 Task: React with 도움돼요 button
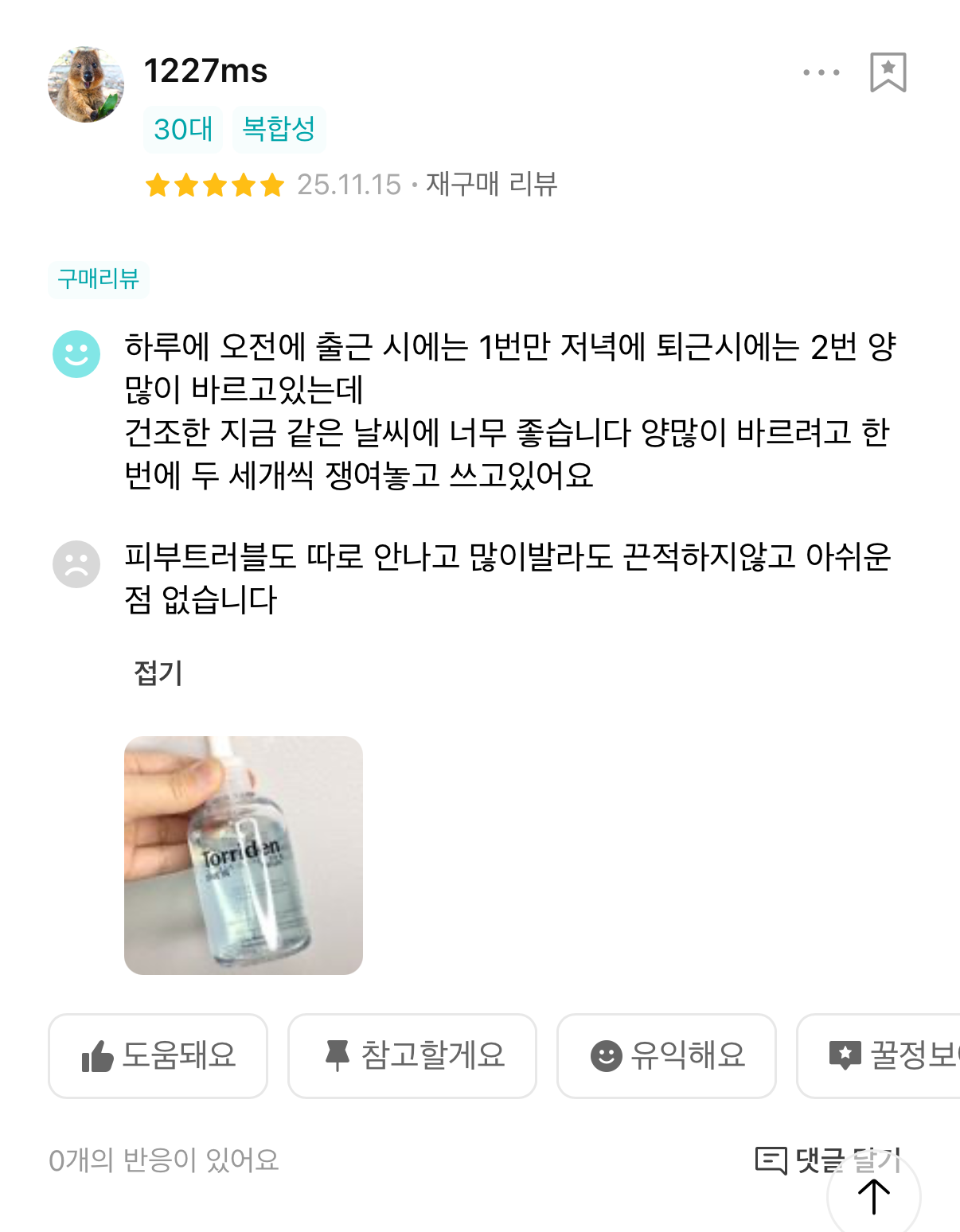tap(158, 1056)
